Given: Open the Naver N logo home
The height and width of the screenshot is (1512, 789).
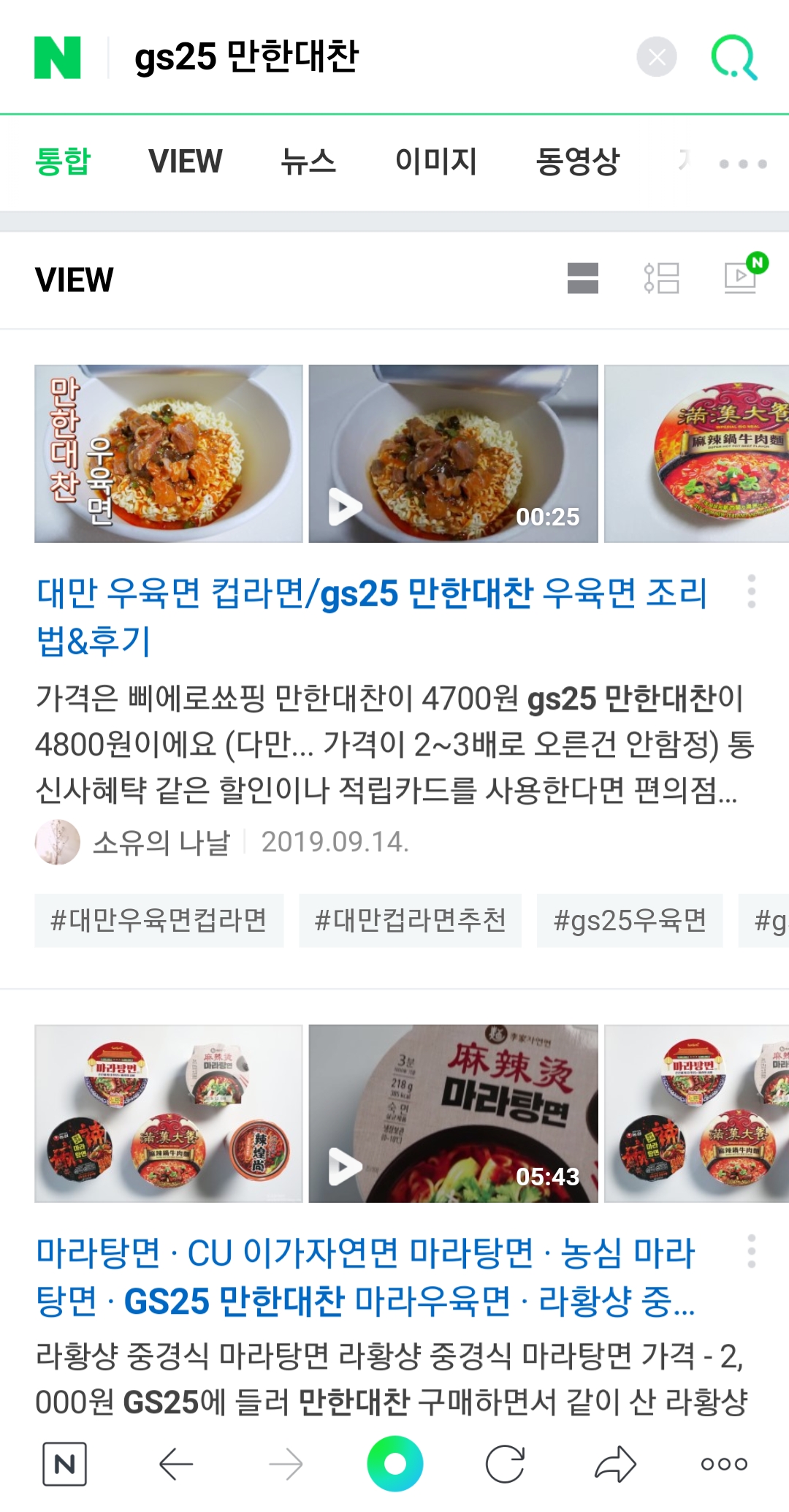Looking at the screenshot, I should 58,57.
